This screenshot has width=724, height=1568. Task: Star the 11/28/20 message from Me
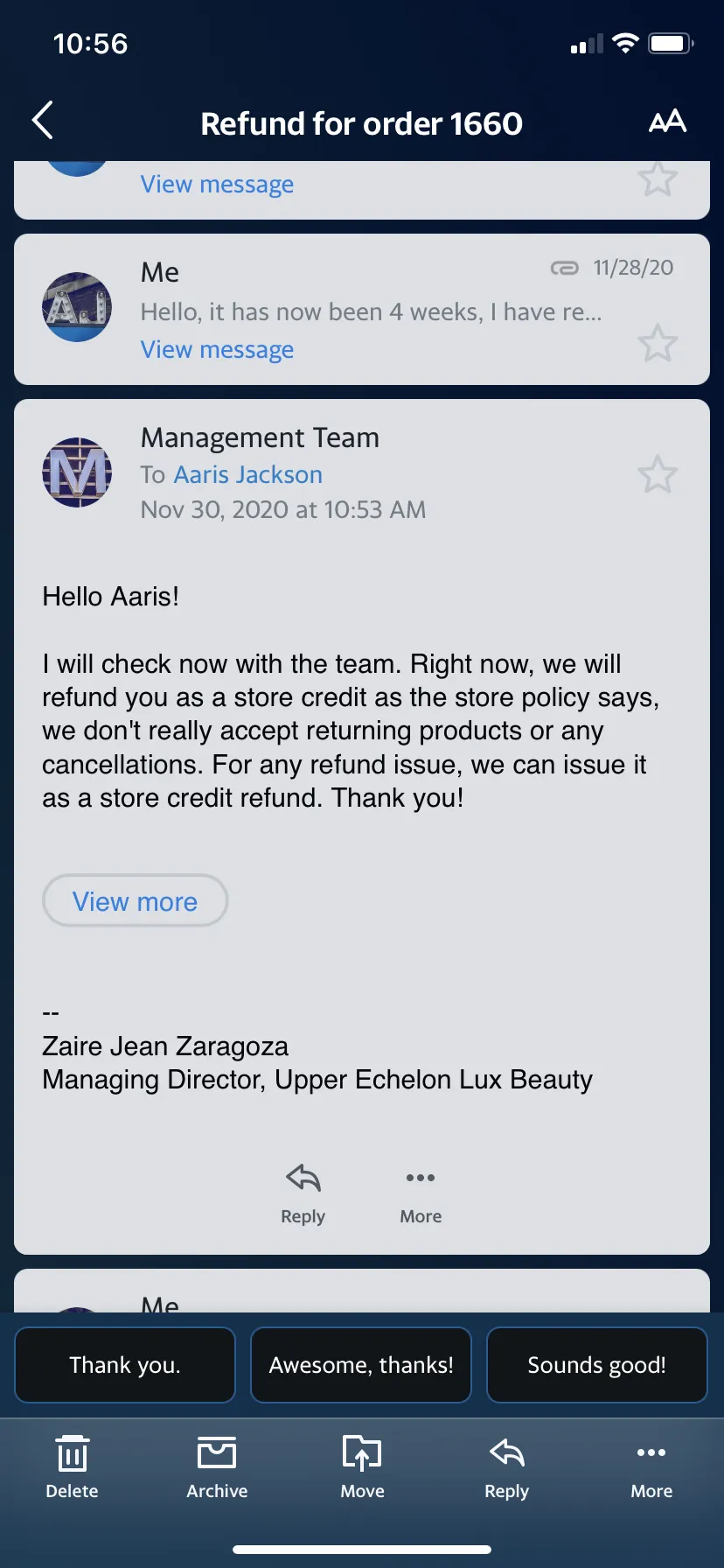click(x=658, y=343)
